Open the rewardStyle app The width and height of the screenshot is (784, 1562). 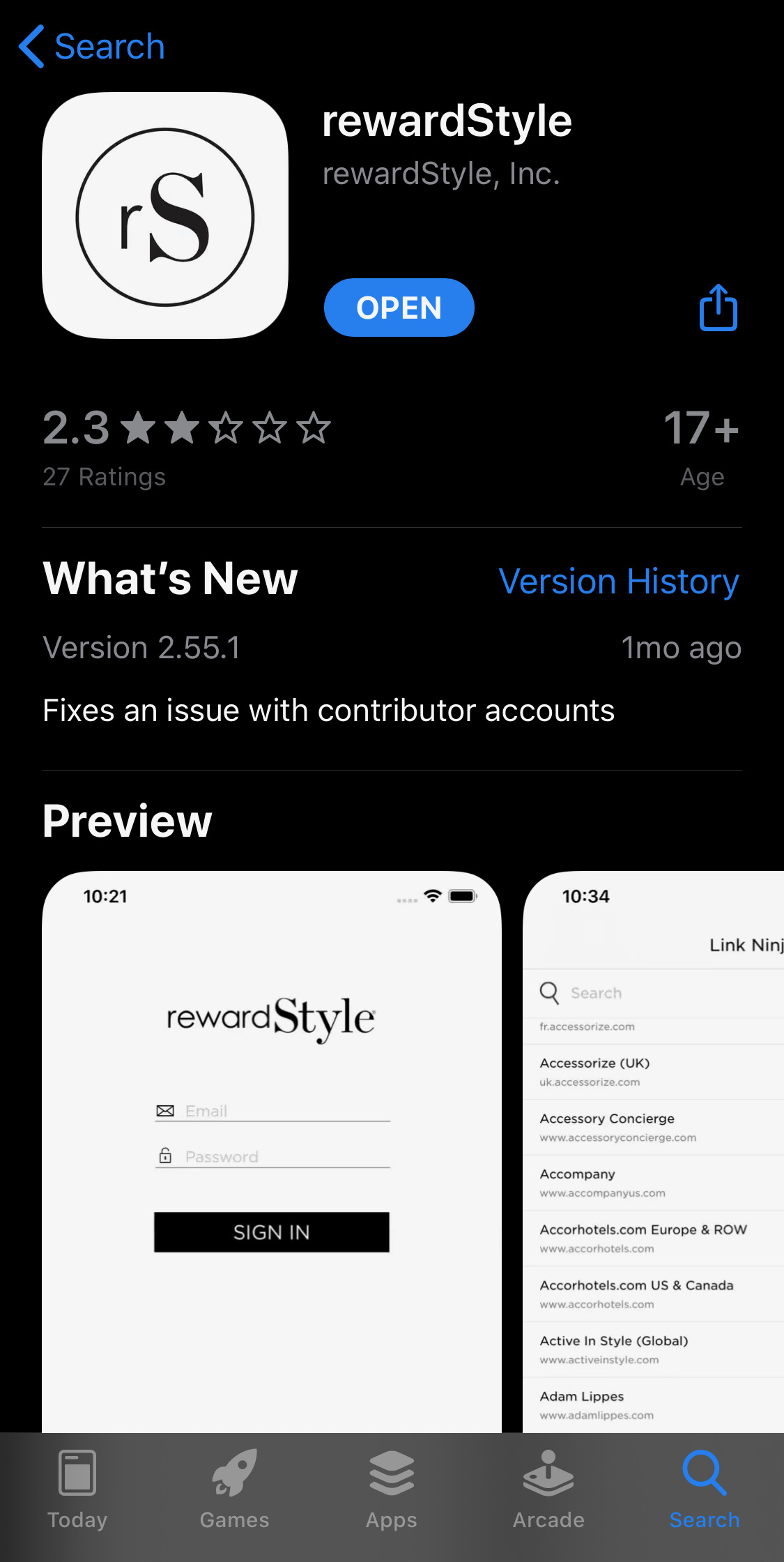tap(399, 308)
